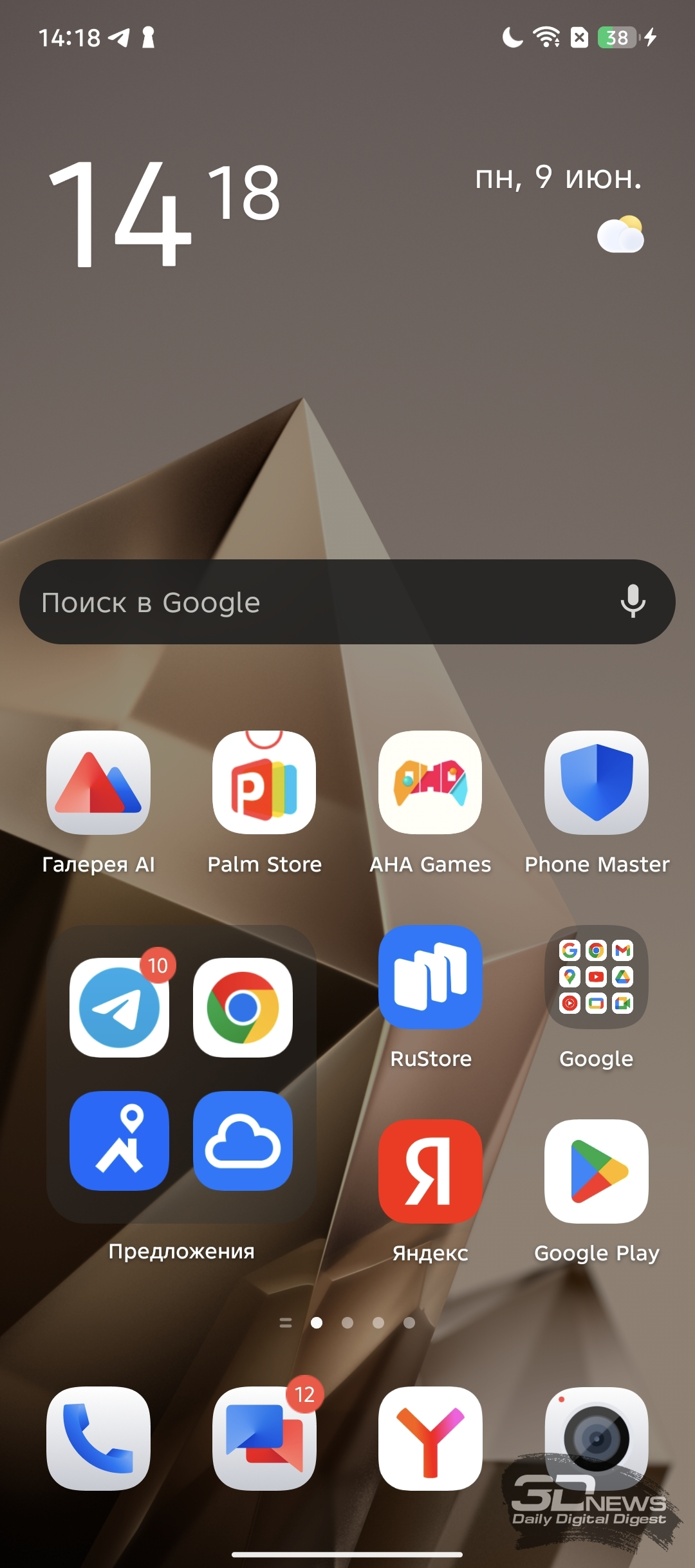Open Messages with 12 unread
The image size is (695, 1568).
[264, 1439]
